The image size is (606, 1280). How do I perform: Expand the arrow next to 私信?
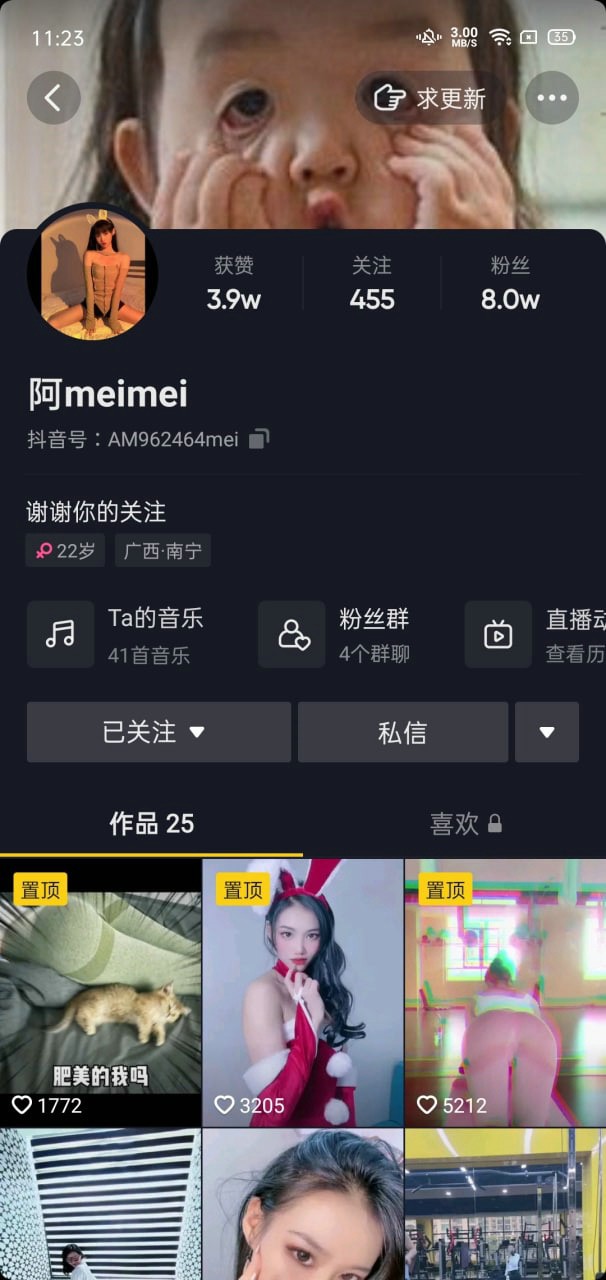pos(546,732)
